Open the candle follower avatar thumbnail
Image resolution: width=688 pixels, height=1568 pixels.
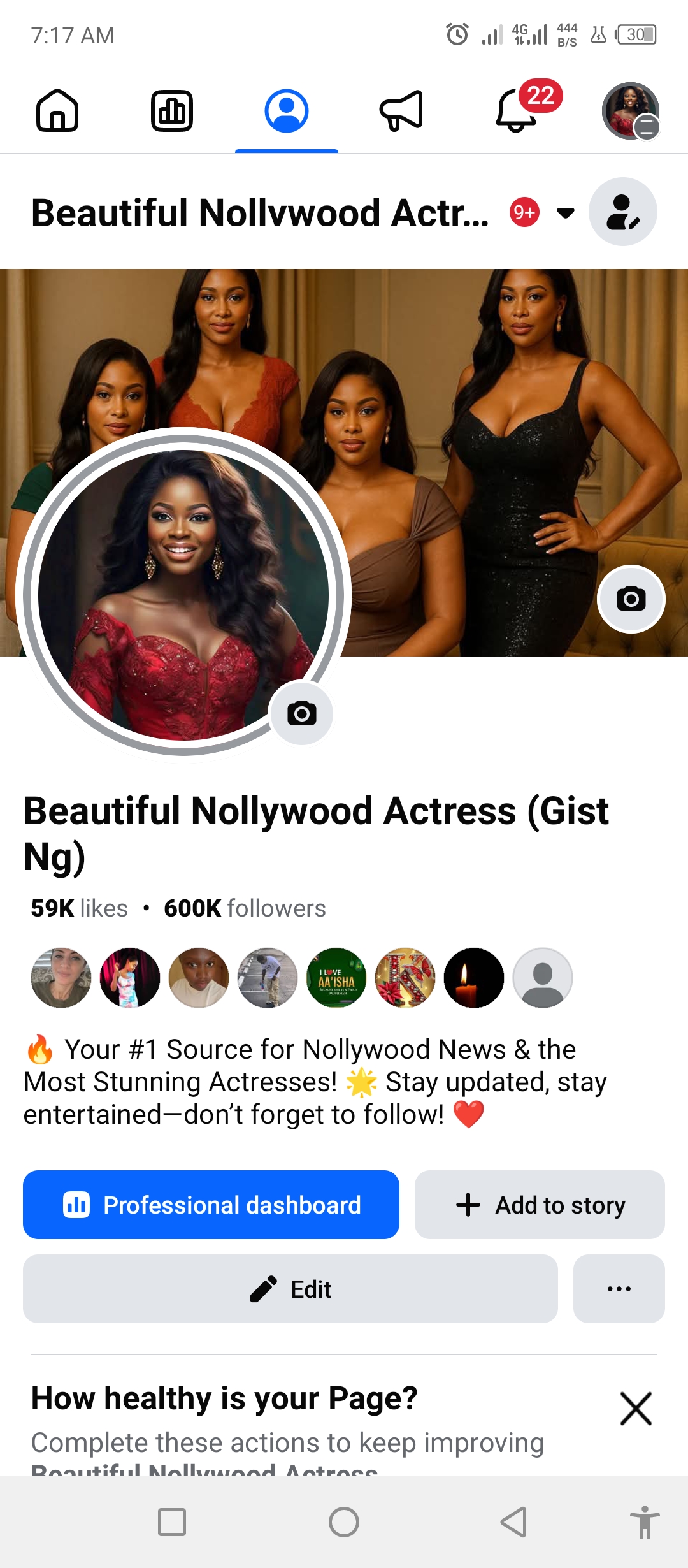tap(474, 978)
